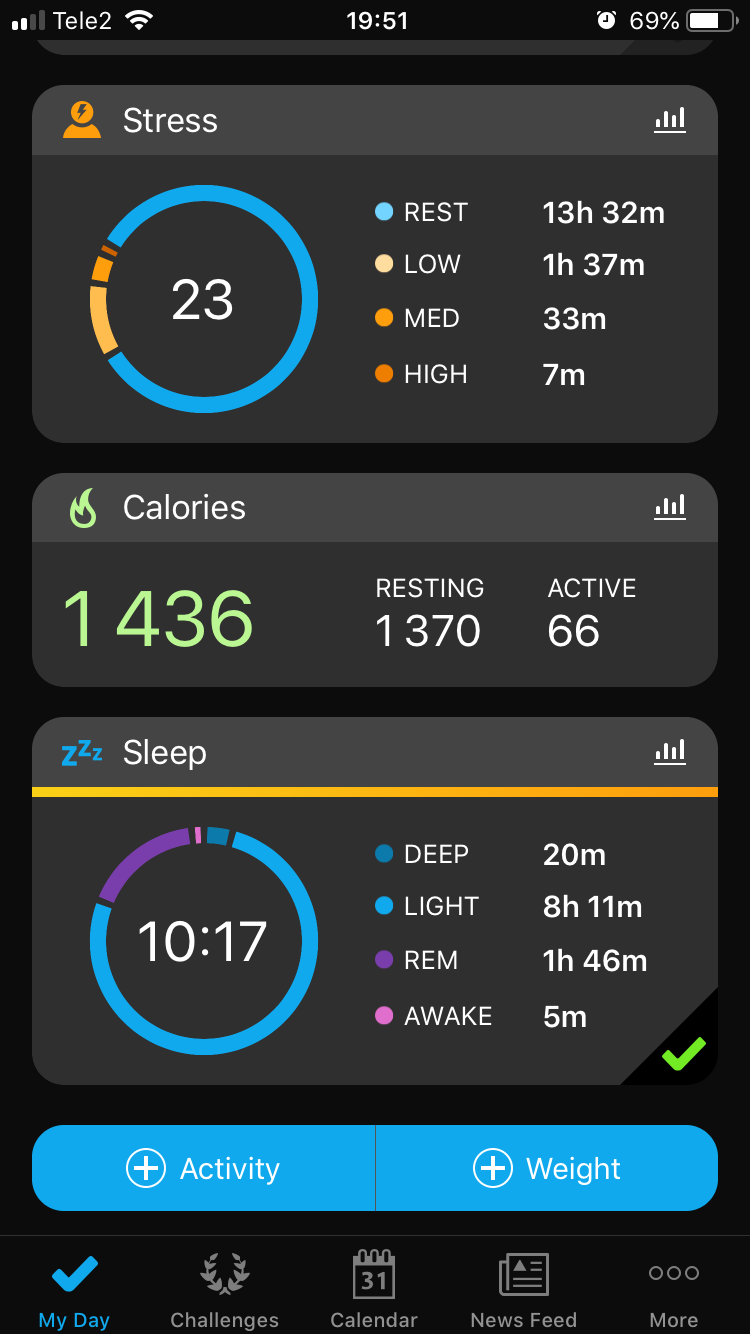Add a Weight entry
The width and height of the screenshot is (750, 1334).
tap(547, 1168)
